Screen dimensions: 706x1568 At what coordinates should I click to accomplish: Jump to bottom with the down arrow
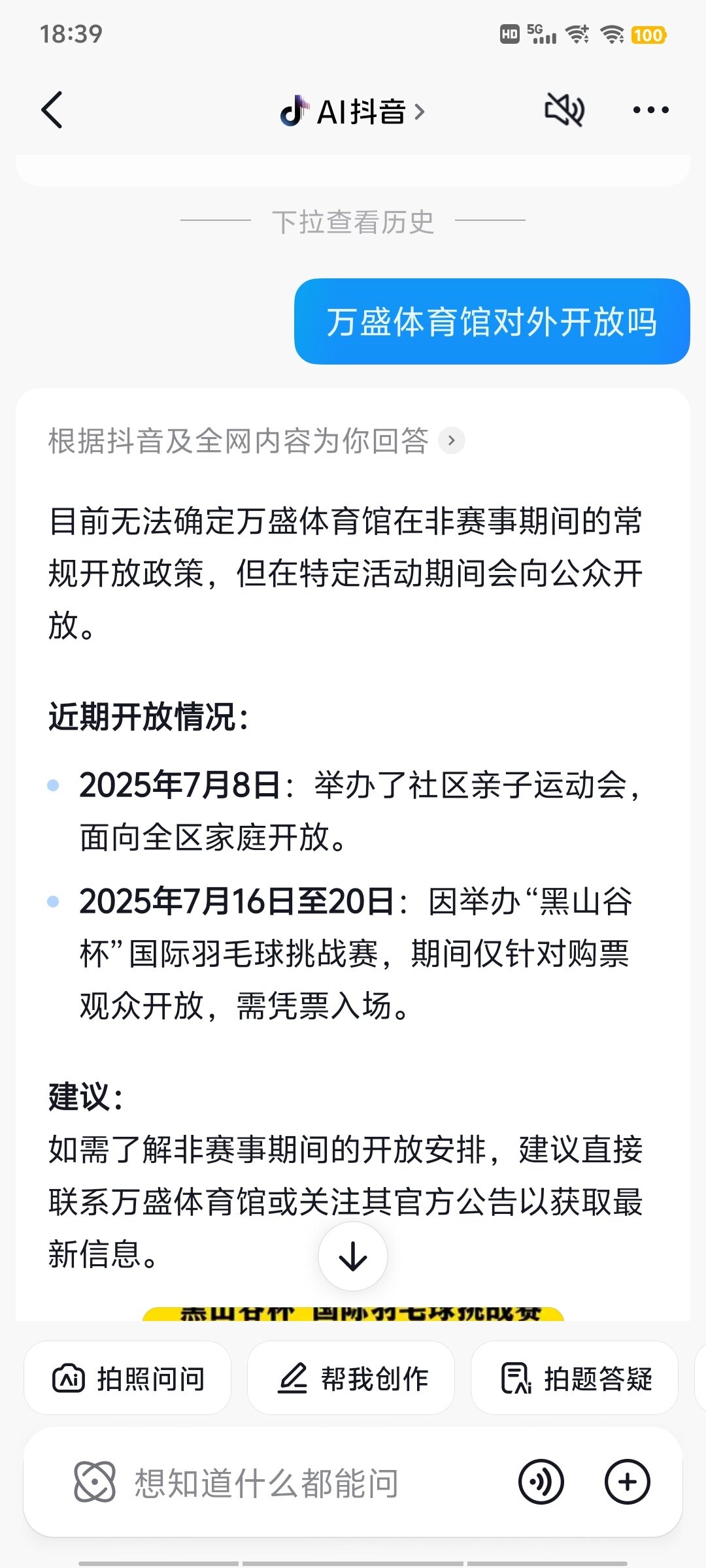[x=353, y=1256]
